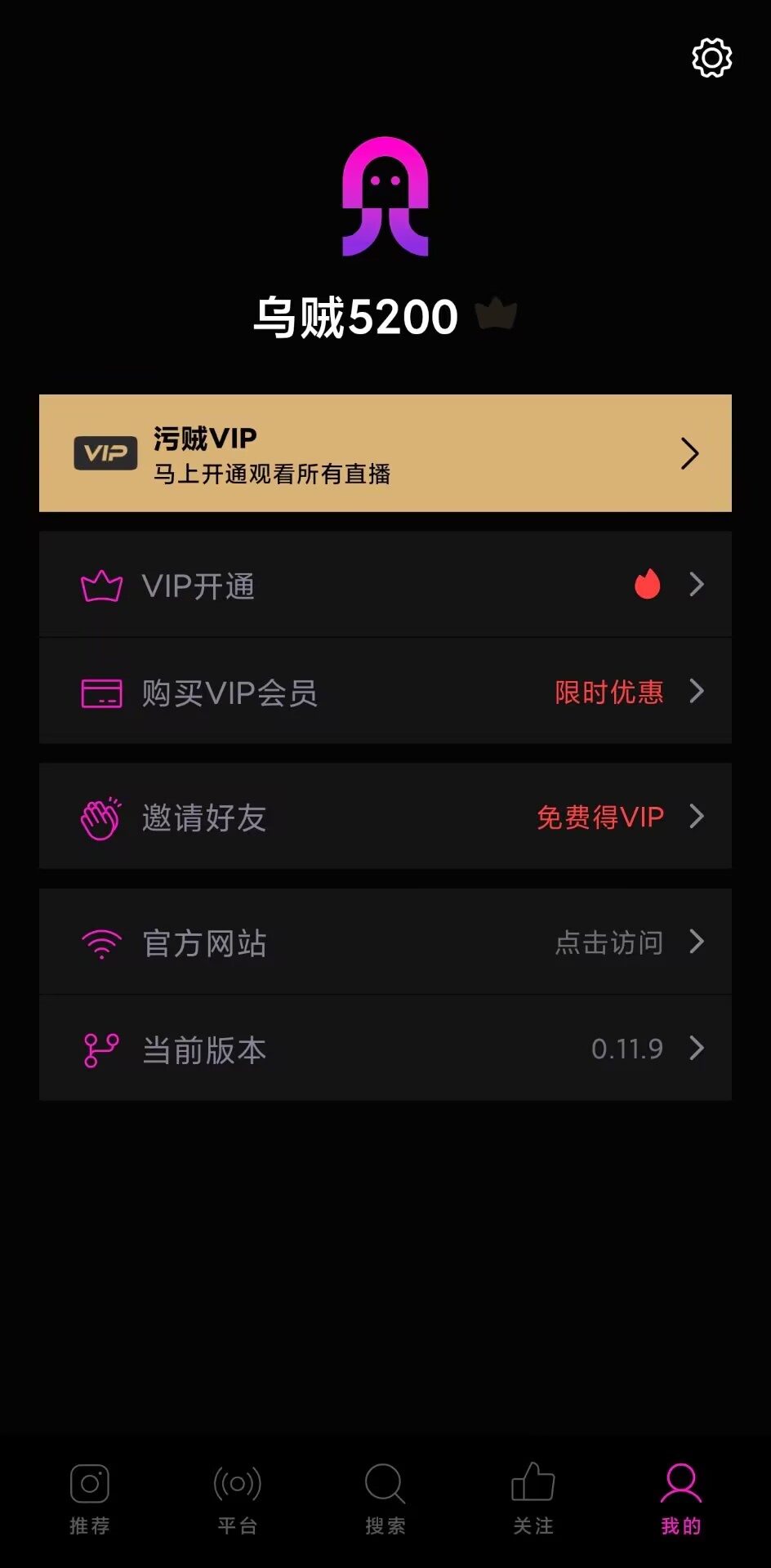The image size is (771, 1568).
Task: Click the version branch icon beside 当前版本
Action: 100,1049
